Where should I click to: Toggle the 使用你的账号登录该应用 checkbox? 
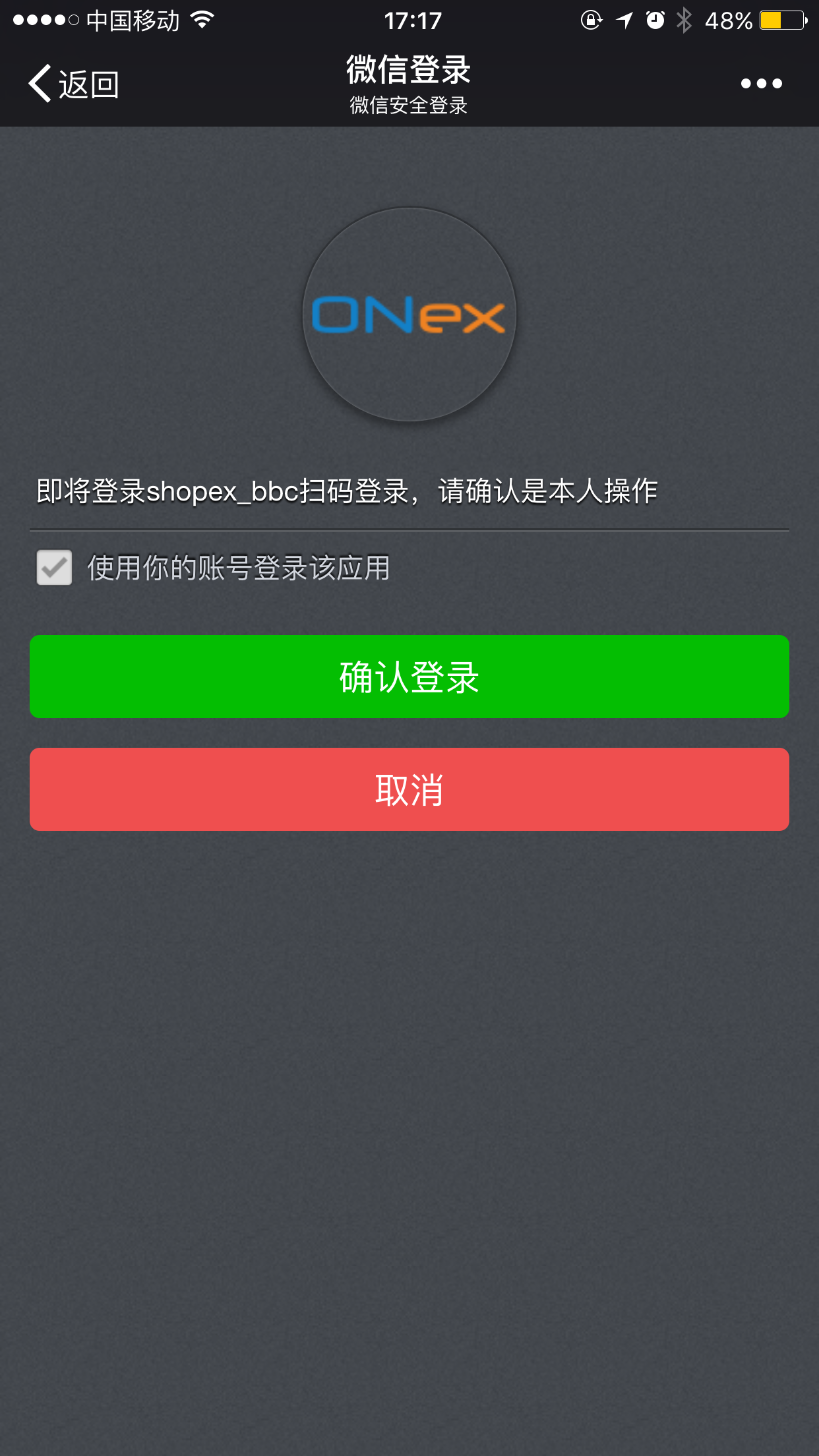55,568
